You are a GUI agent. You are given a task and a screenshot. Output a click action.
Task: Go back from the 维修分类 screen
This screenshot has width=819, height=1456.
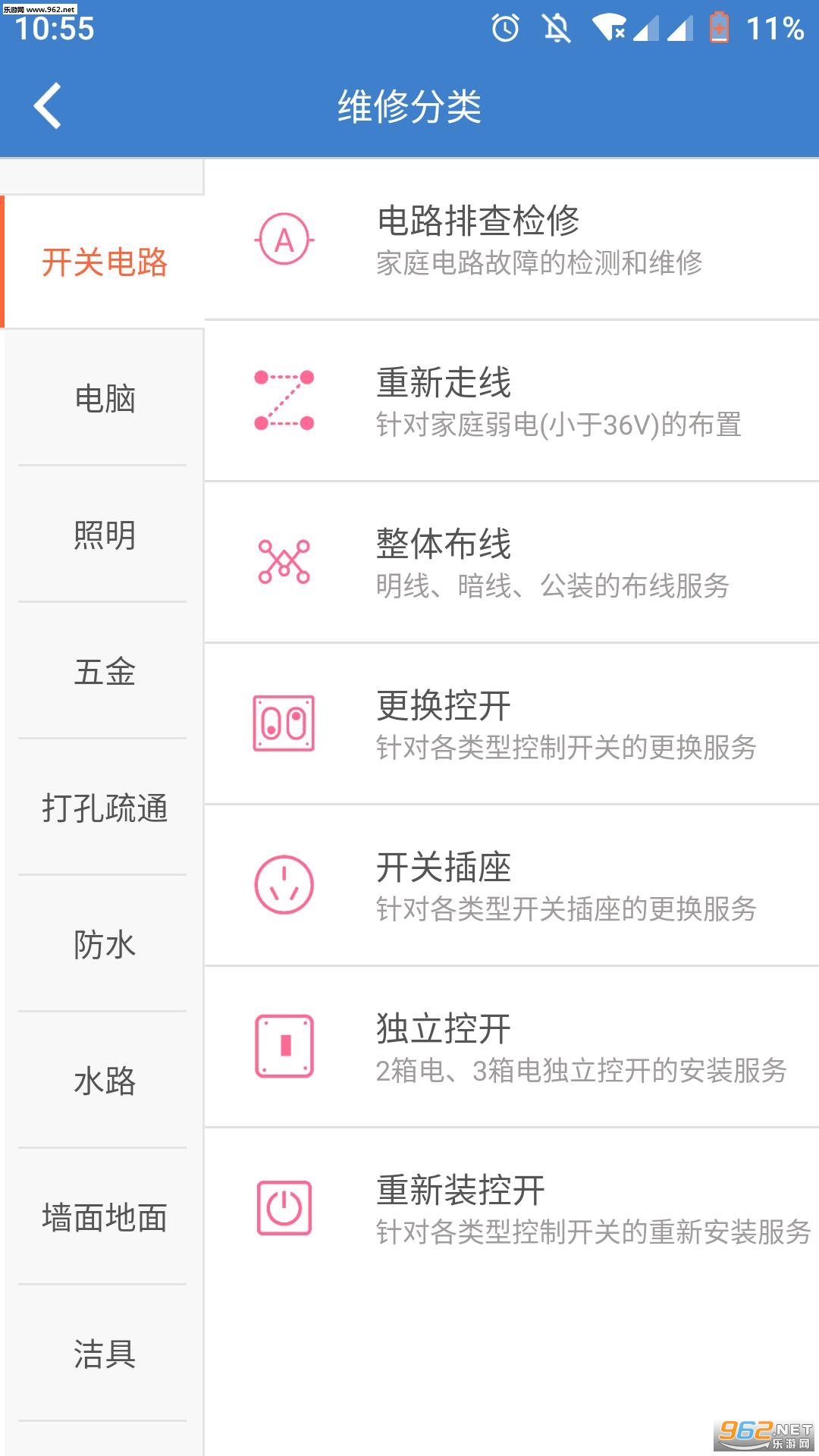48,106
